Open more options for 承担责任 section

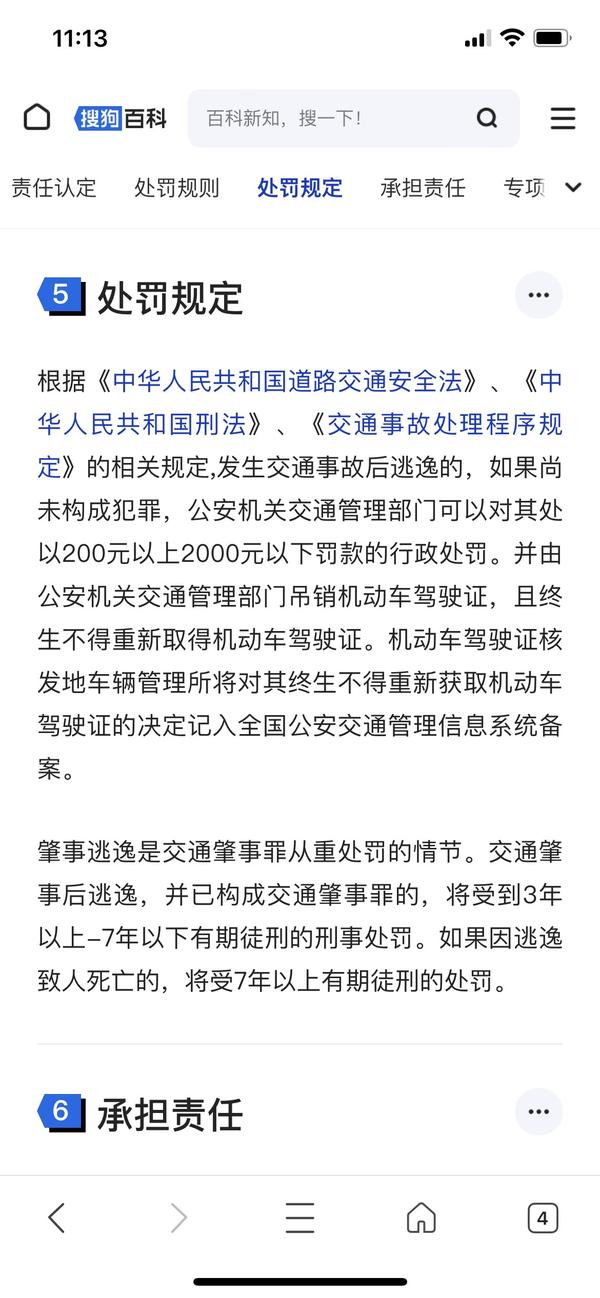(x=539, y=1112)
